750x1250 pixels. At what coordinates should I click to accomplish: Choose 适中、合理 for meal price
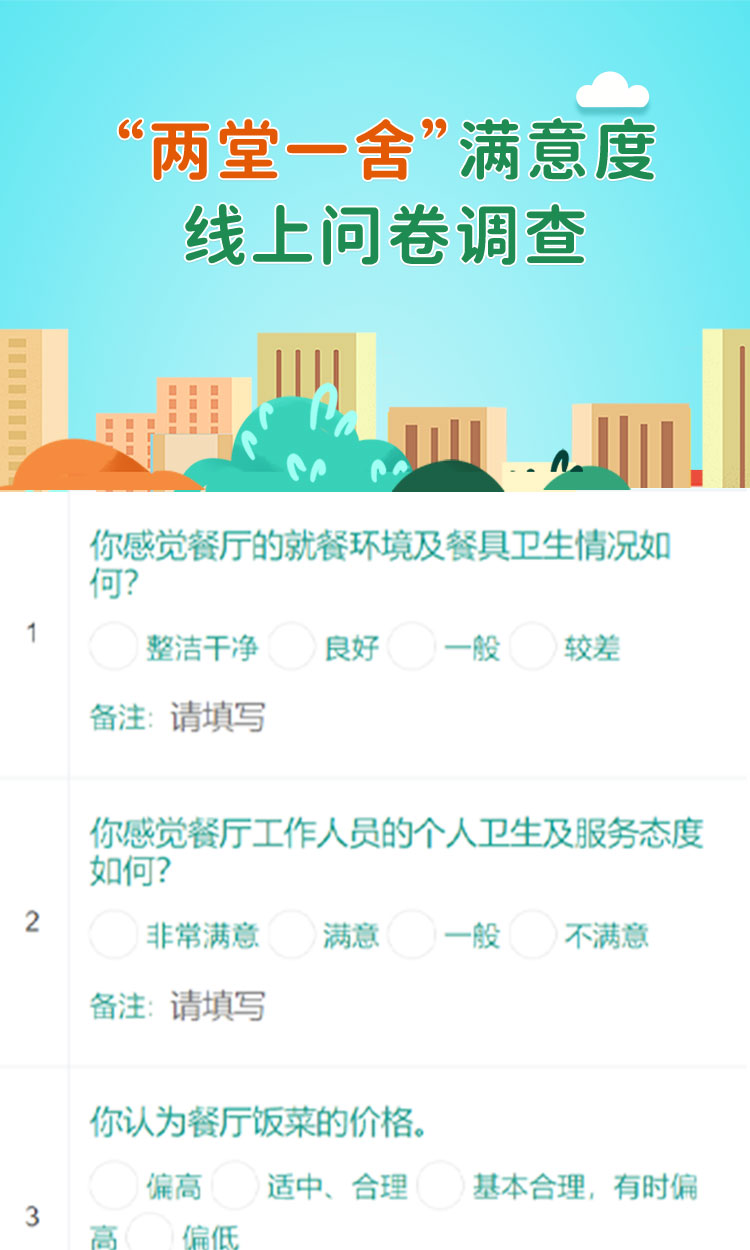[x=236, y=1186]
